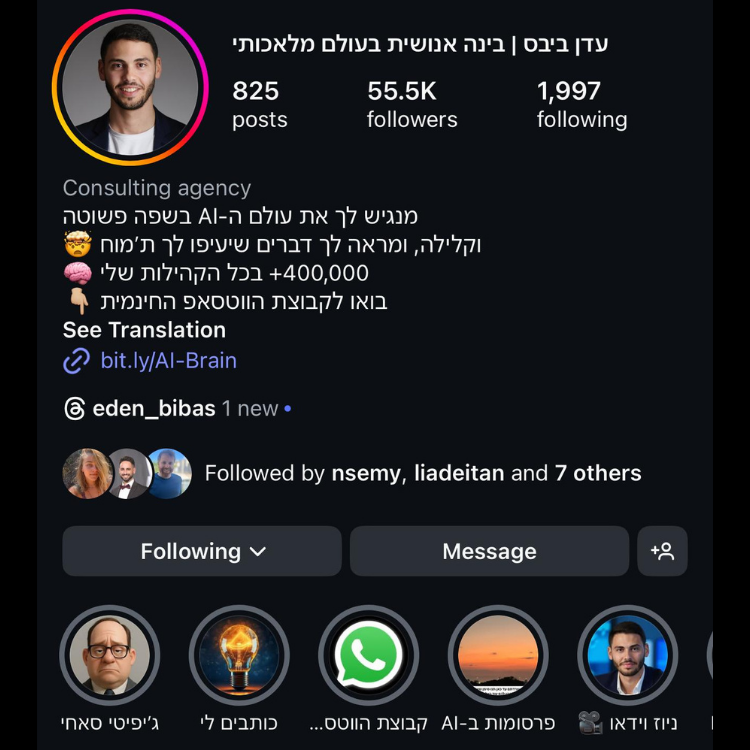Open the ניוז וידאו story highlight
750x750 pixels.
(x=627, y=656)
